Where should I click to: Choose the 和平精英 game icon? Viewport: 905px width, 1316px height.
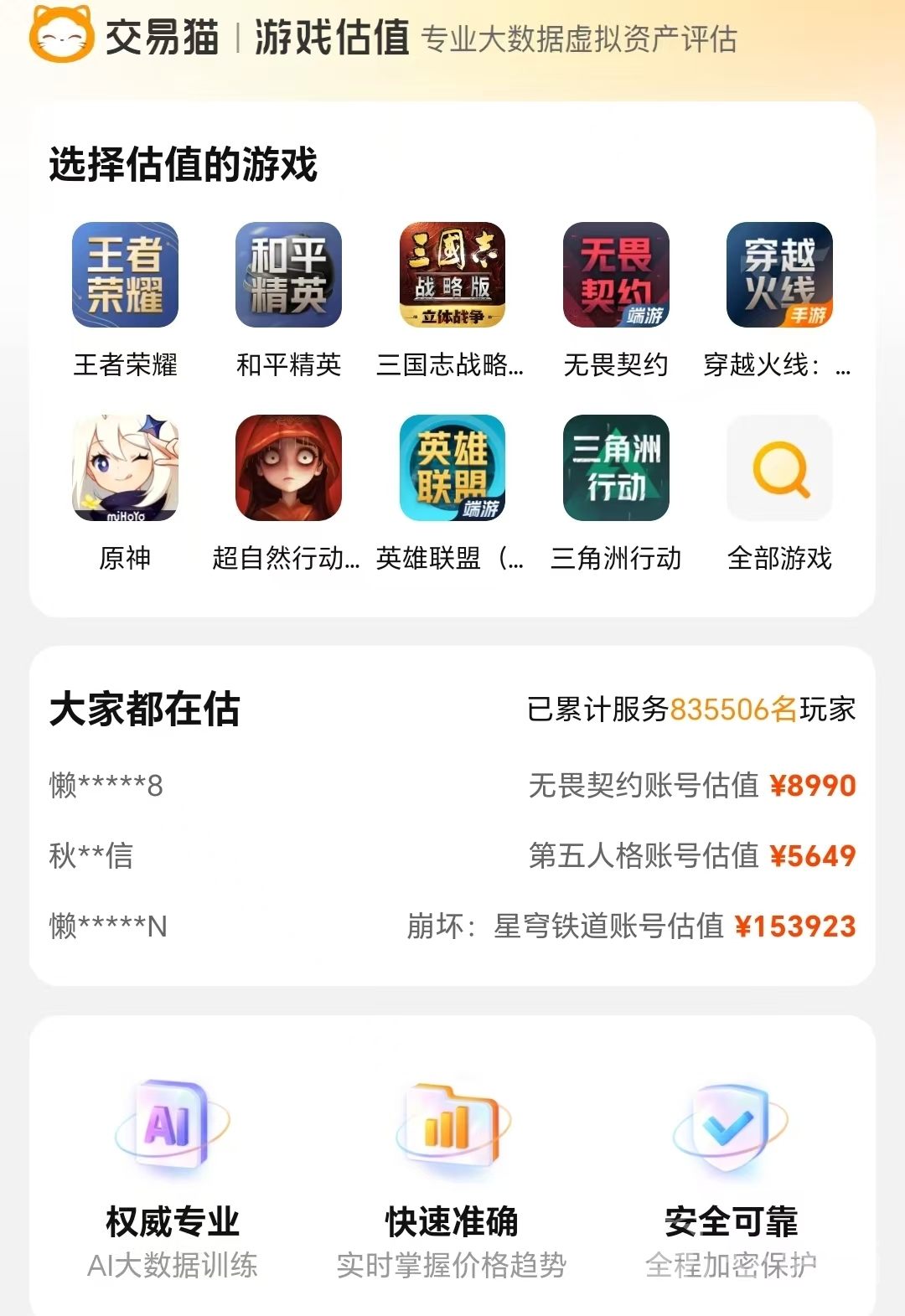click(x=288, y=275)
